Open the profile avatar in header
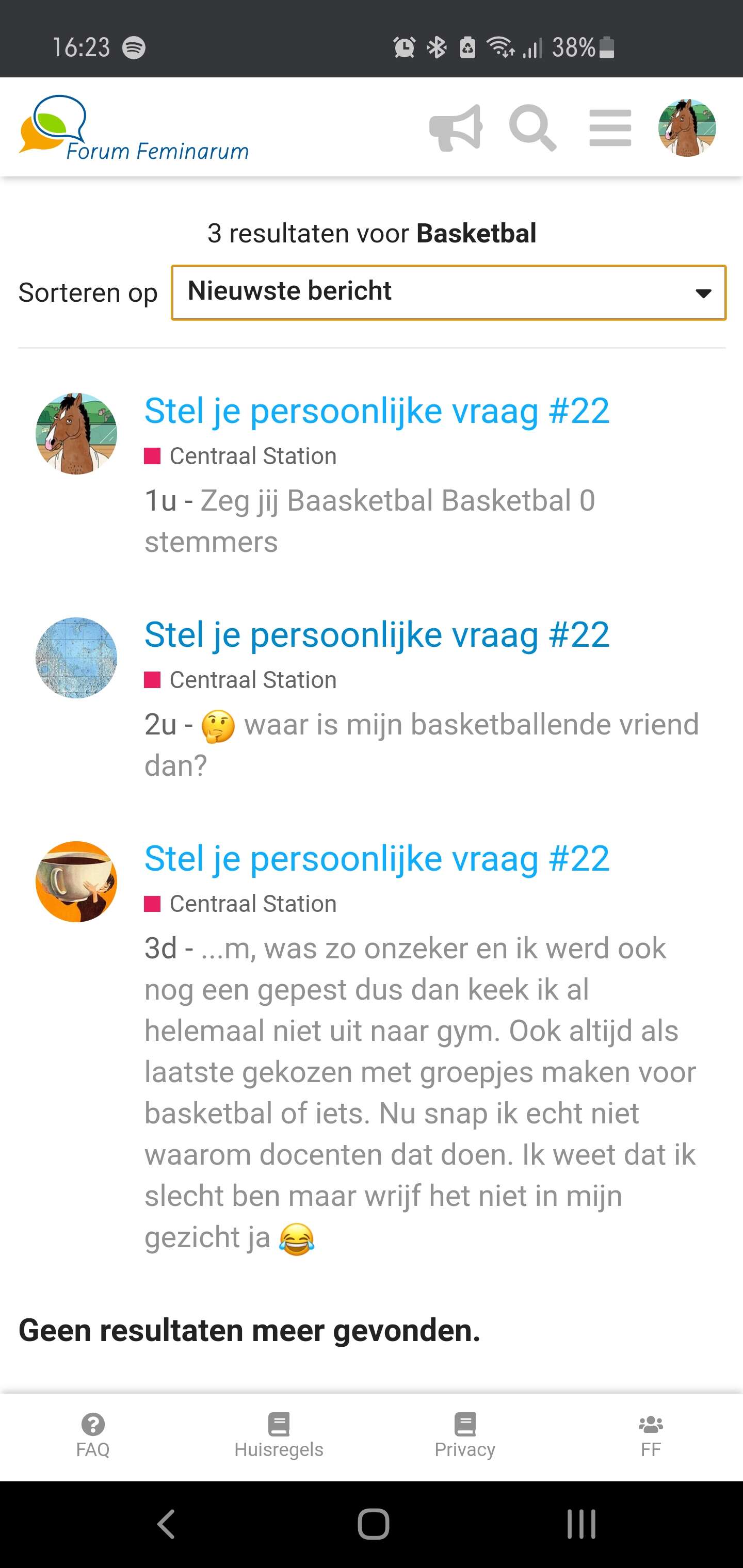Viewport: 743px width, 1568px height. click(687, 128)
